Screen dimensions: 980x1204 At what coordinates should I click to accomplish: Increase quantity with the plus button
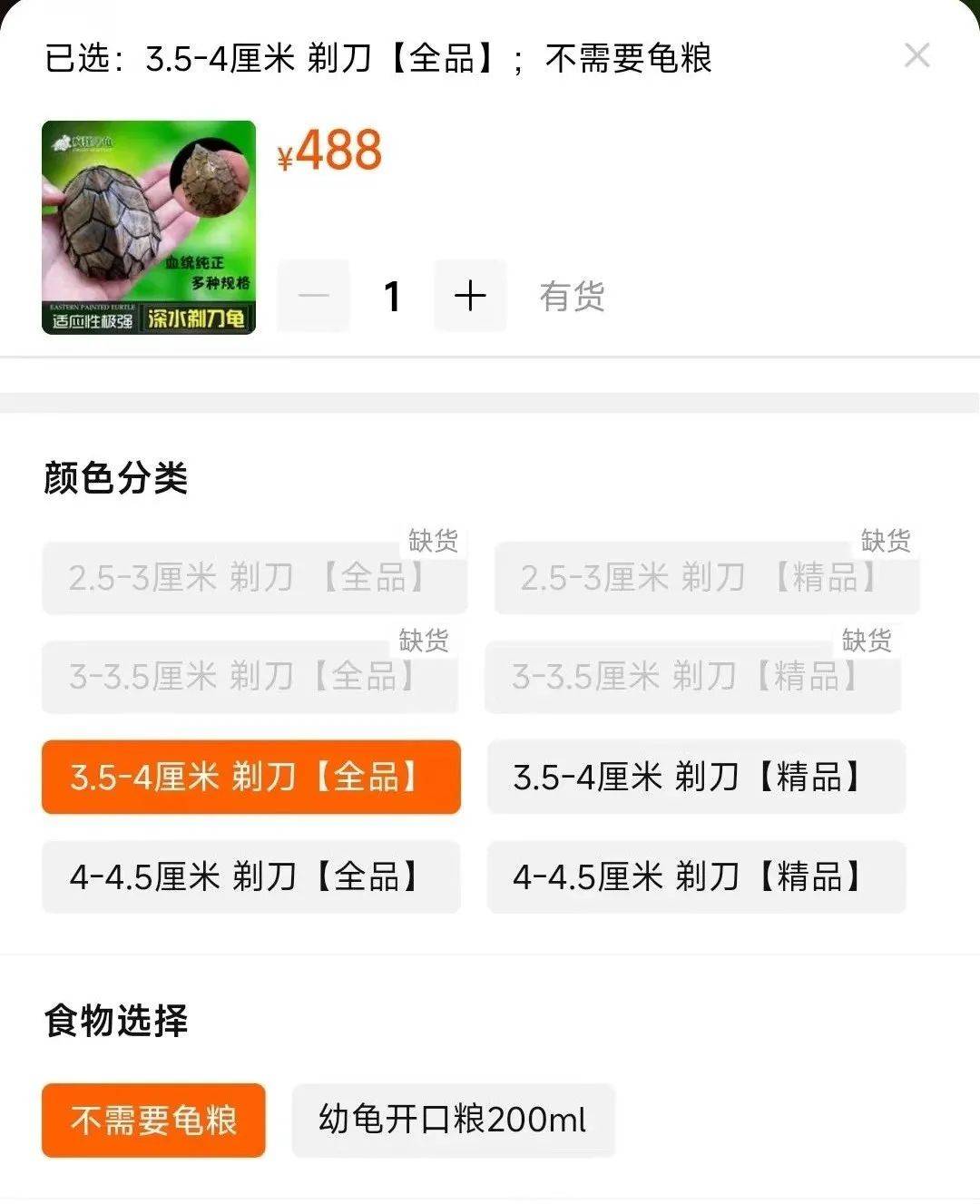click(470, 295)
